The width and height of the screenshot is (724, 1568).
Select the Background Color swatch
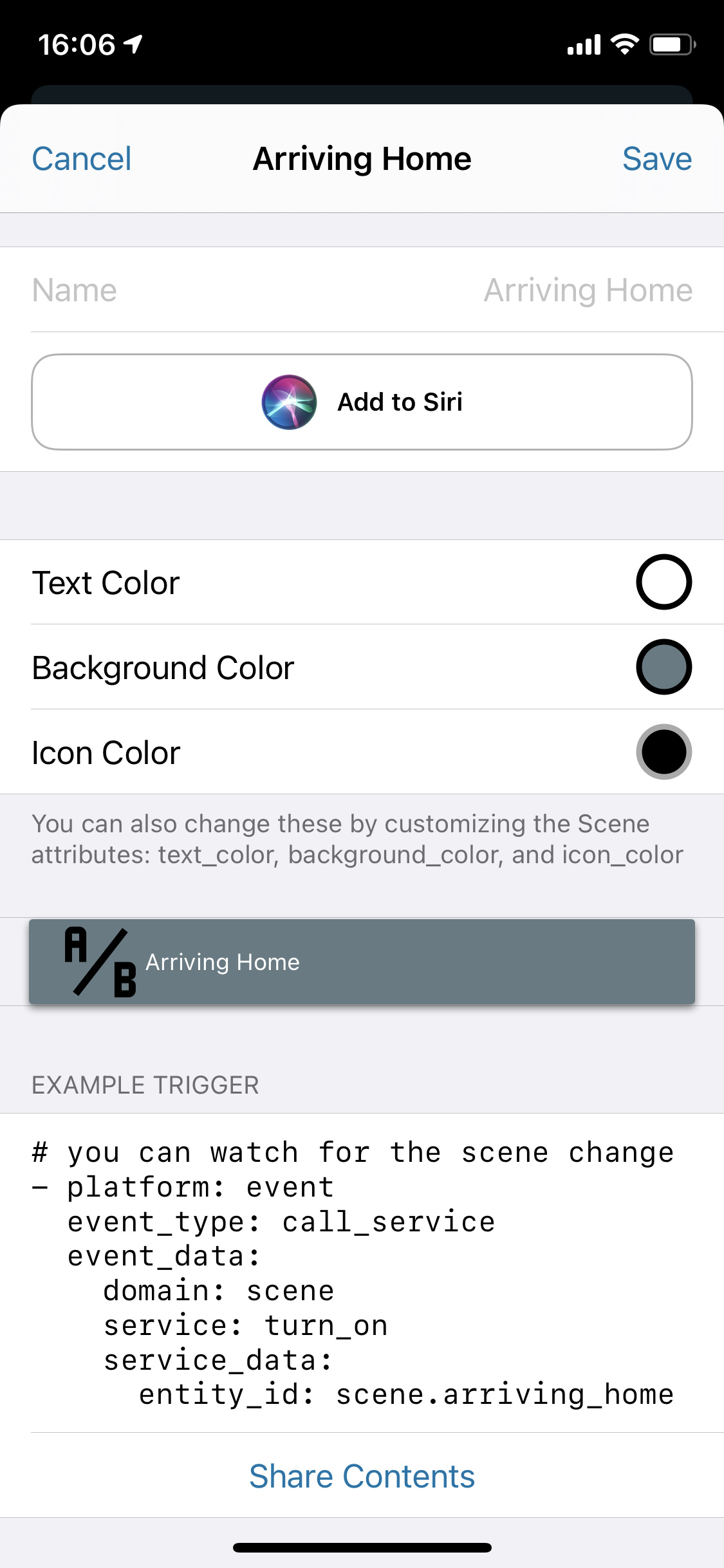click(664, 667)
